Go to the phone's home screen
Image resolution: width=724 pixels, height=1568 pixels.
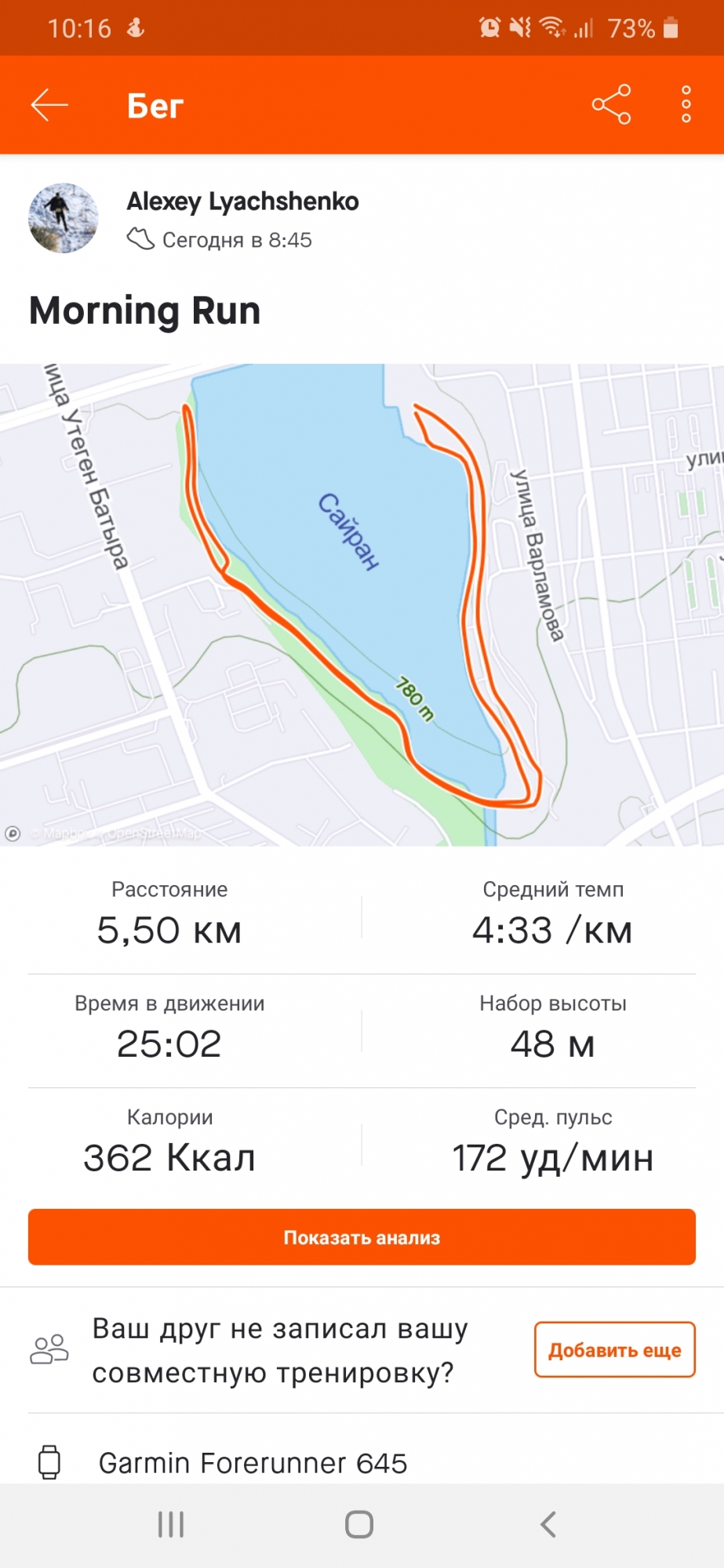pyautogui.click(x=359, y=1525)
